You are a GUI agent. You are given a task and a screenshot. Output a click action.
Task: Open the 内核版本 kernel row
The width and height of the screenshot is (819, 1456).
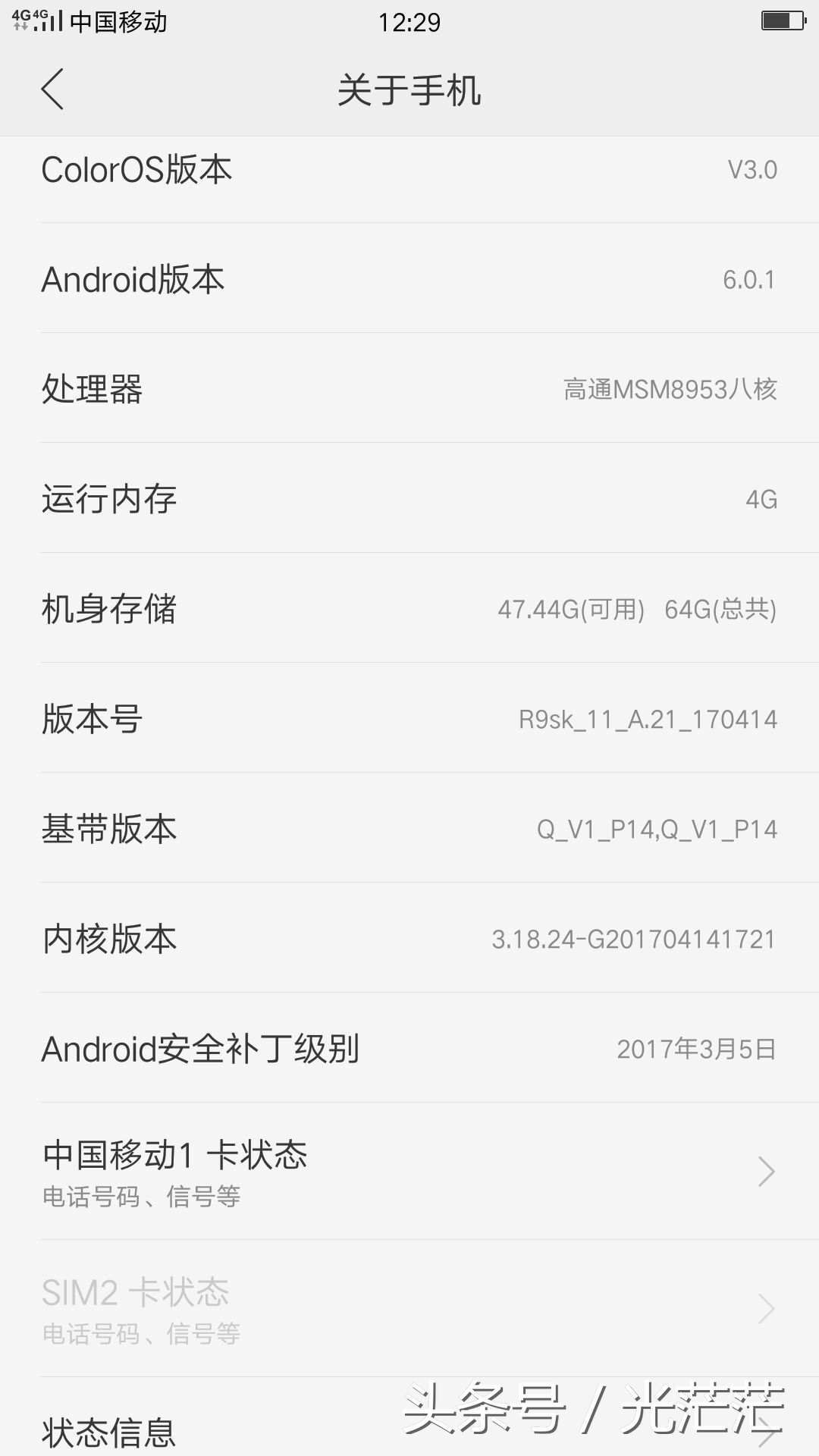pyautogui.click(x=409, y=939)
